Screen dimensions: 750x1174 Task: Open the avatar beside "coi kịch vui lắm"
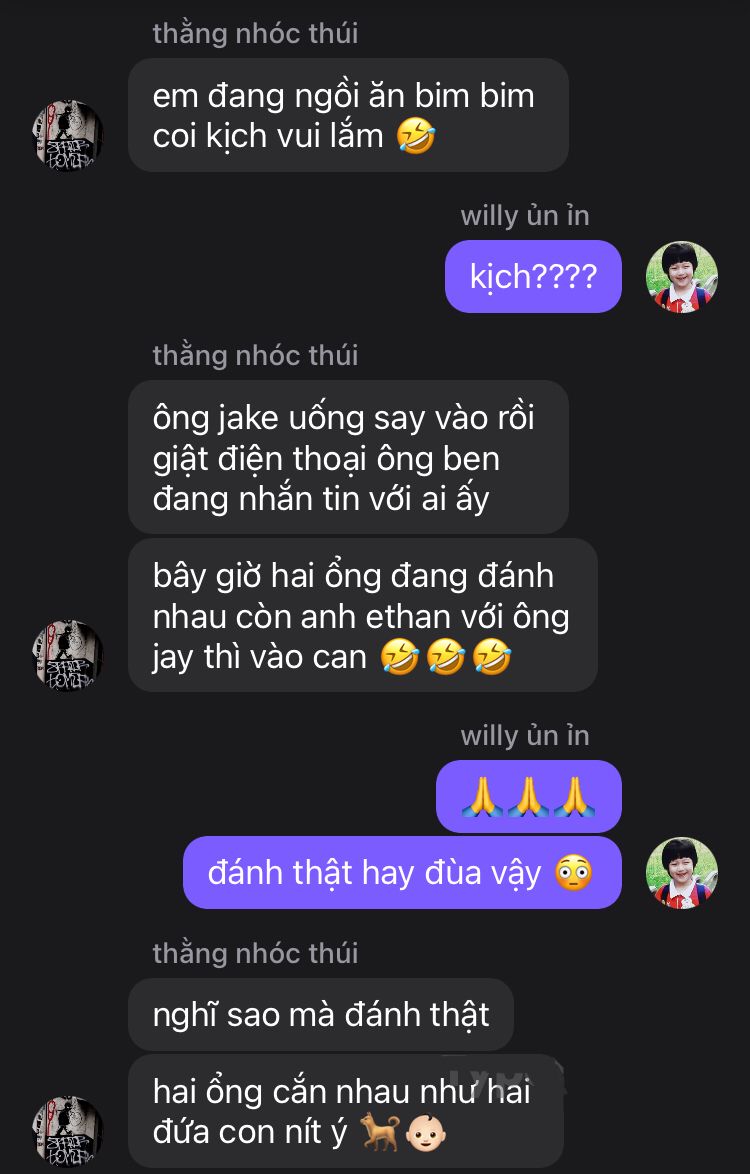click(67, 136)
